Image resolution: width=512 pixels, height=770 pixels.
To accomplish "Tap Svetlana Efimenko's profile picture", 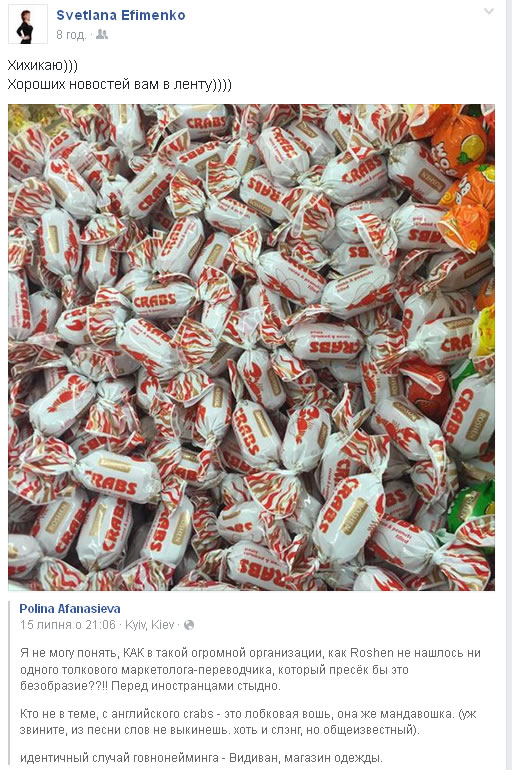I will point(28,24).
